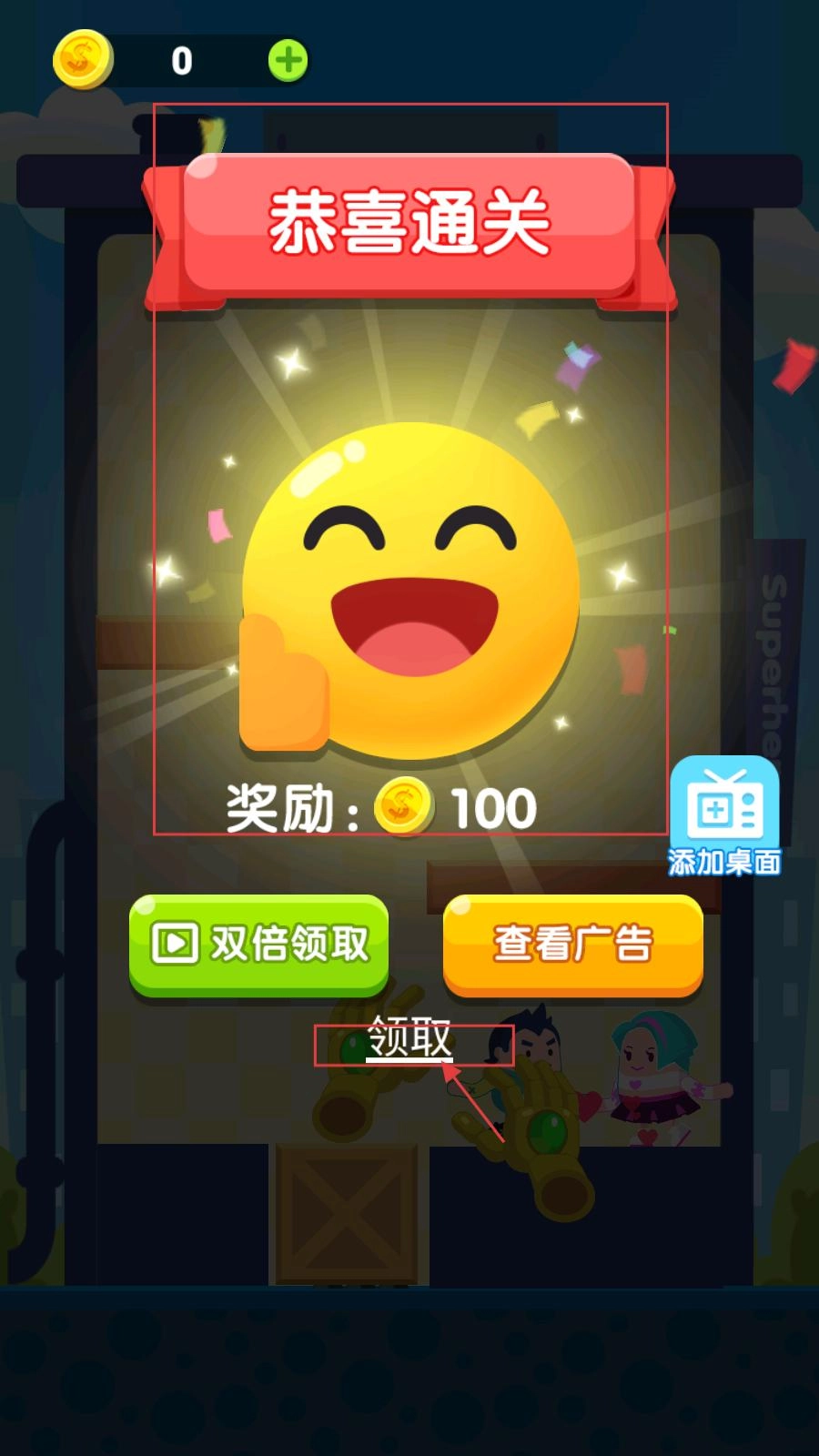The height and width of the screenshot is (1456, 819).
Task: Add game to desktop via 添加桌面
Action: click(x=724, y=816)
